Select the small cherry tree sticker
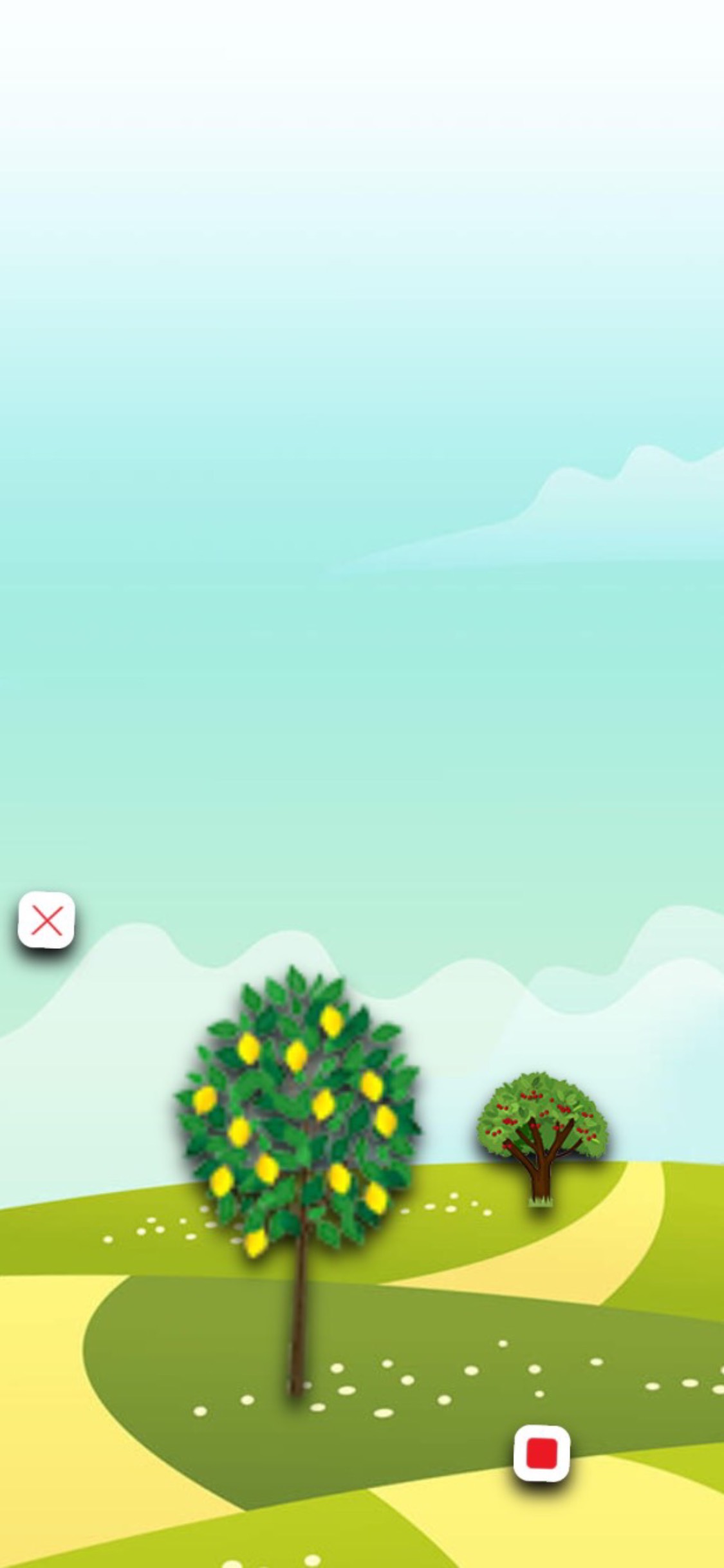 coord(543,1138)
